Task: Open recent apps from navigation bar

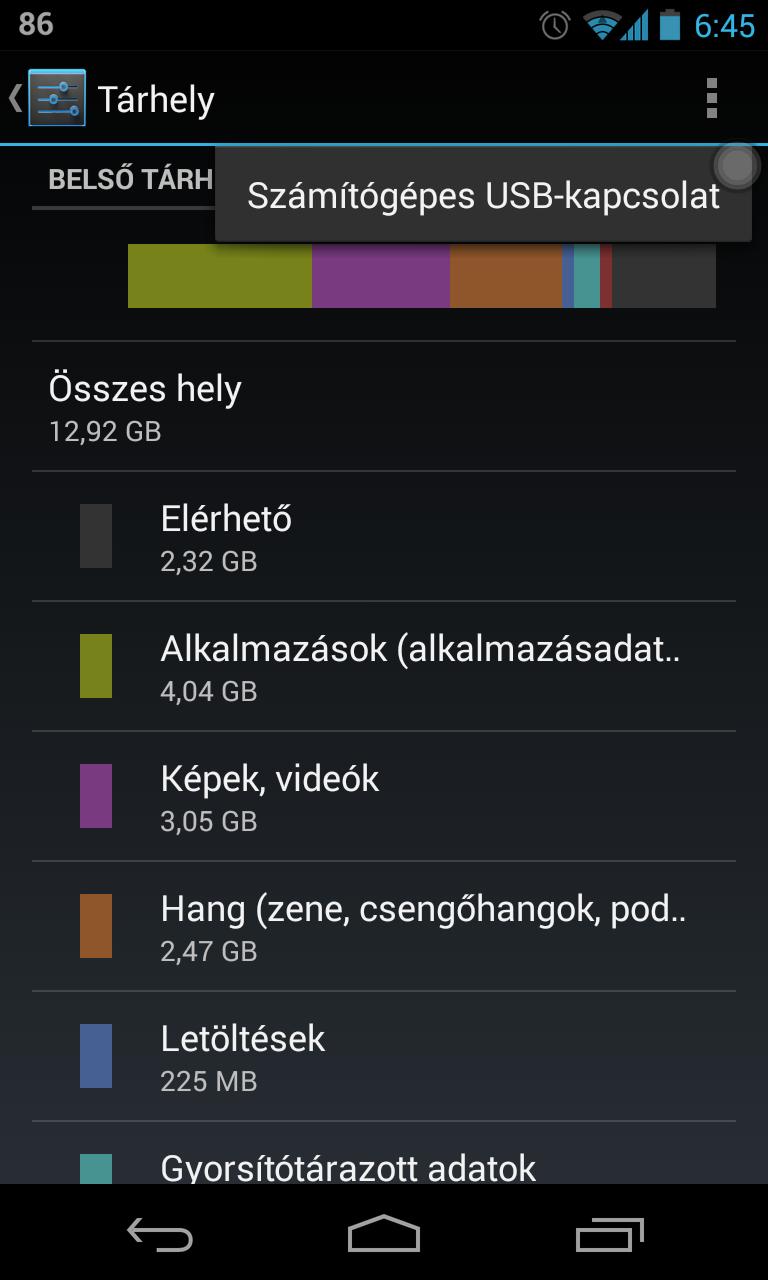Action: point(610,1235)
